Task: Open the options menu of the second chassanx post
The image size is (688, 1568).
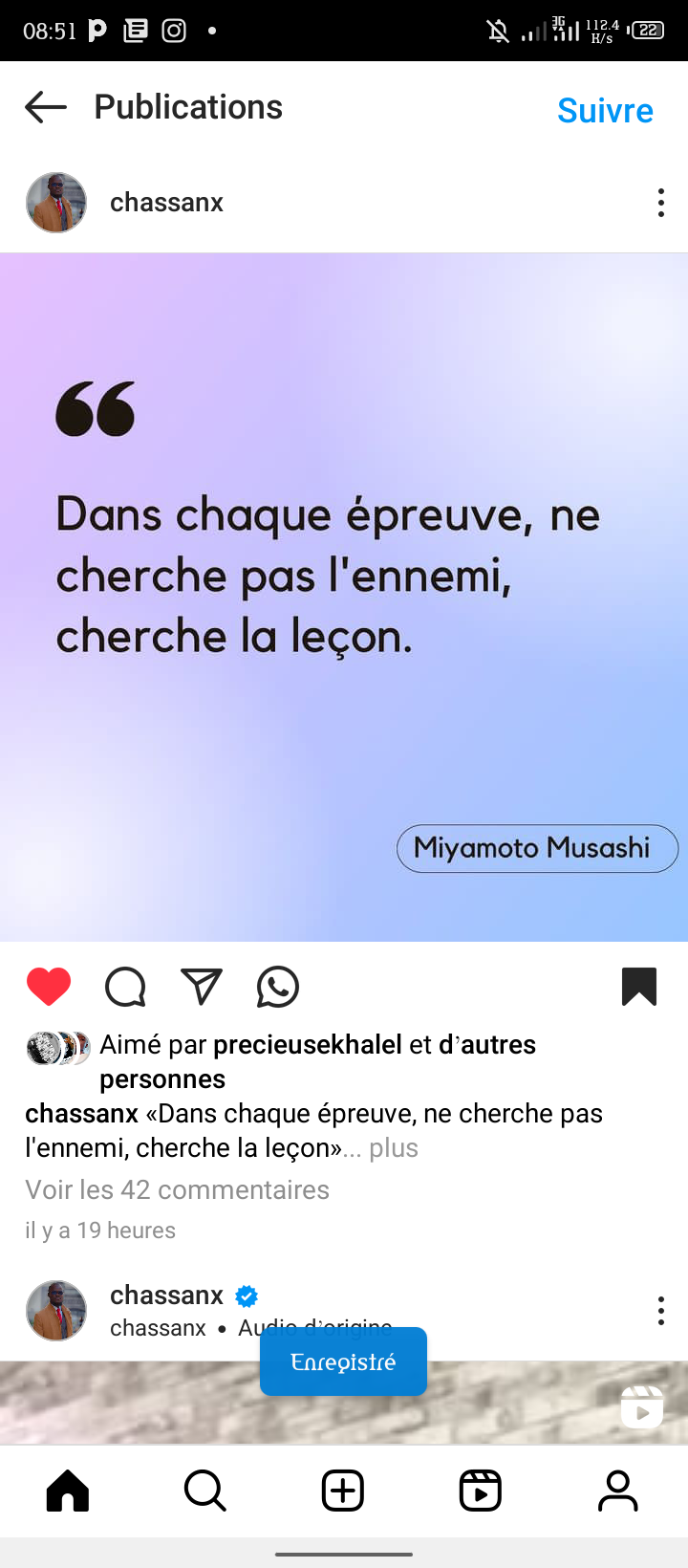Action: 660,1310
